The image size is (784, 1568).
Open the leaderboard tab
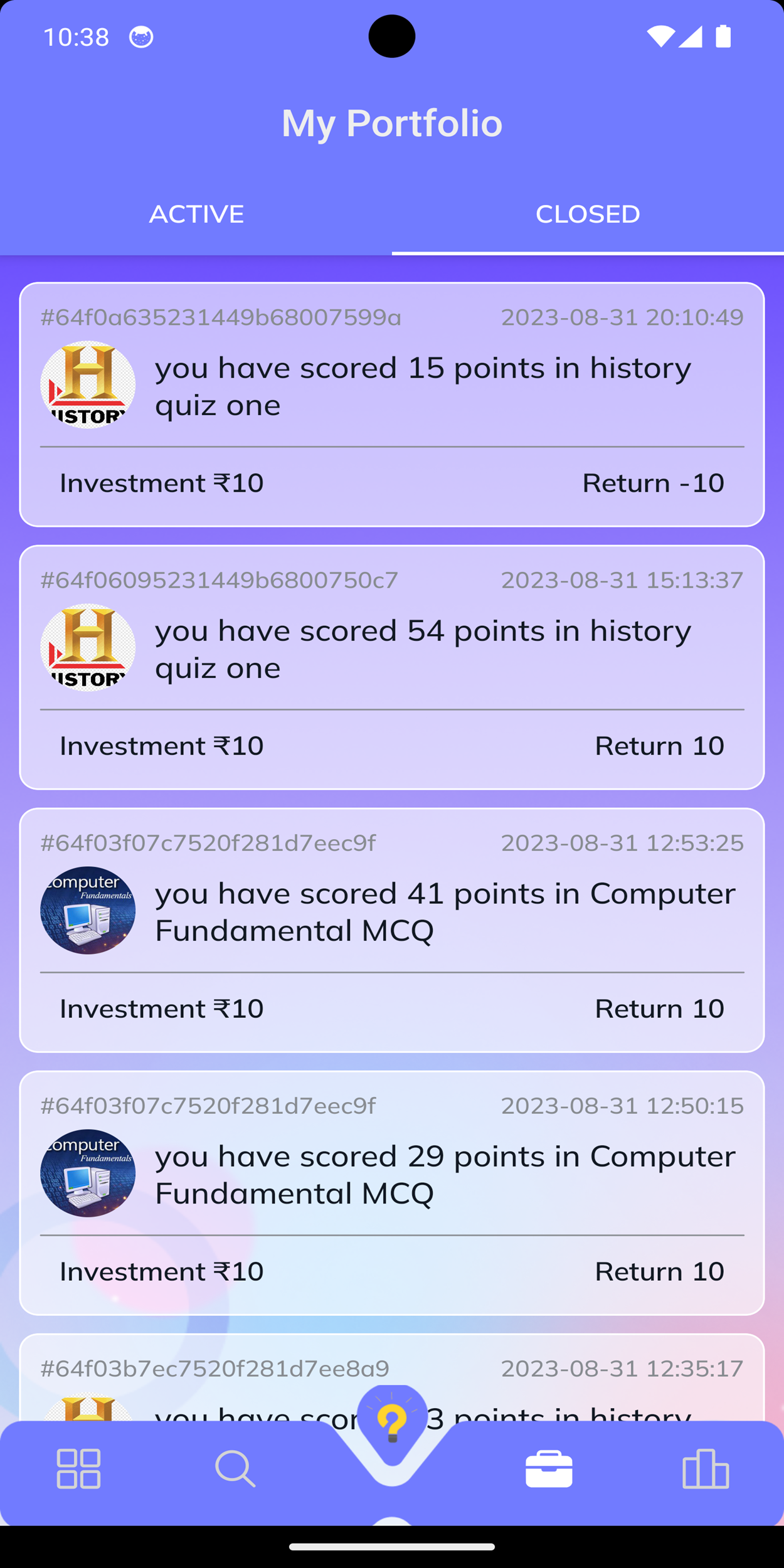[706, 1468]
